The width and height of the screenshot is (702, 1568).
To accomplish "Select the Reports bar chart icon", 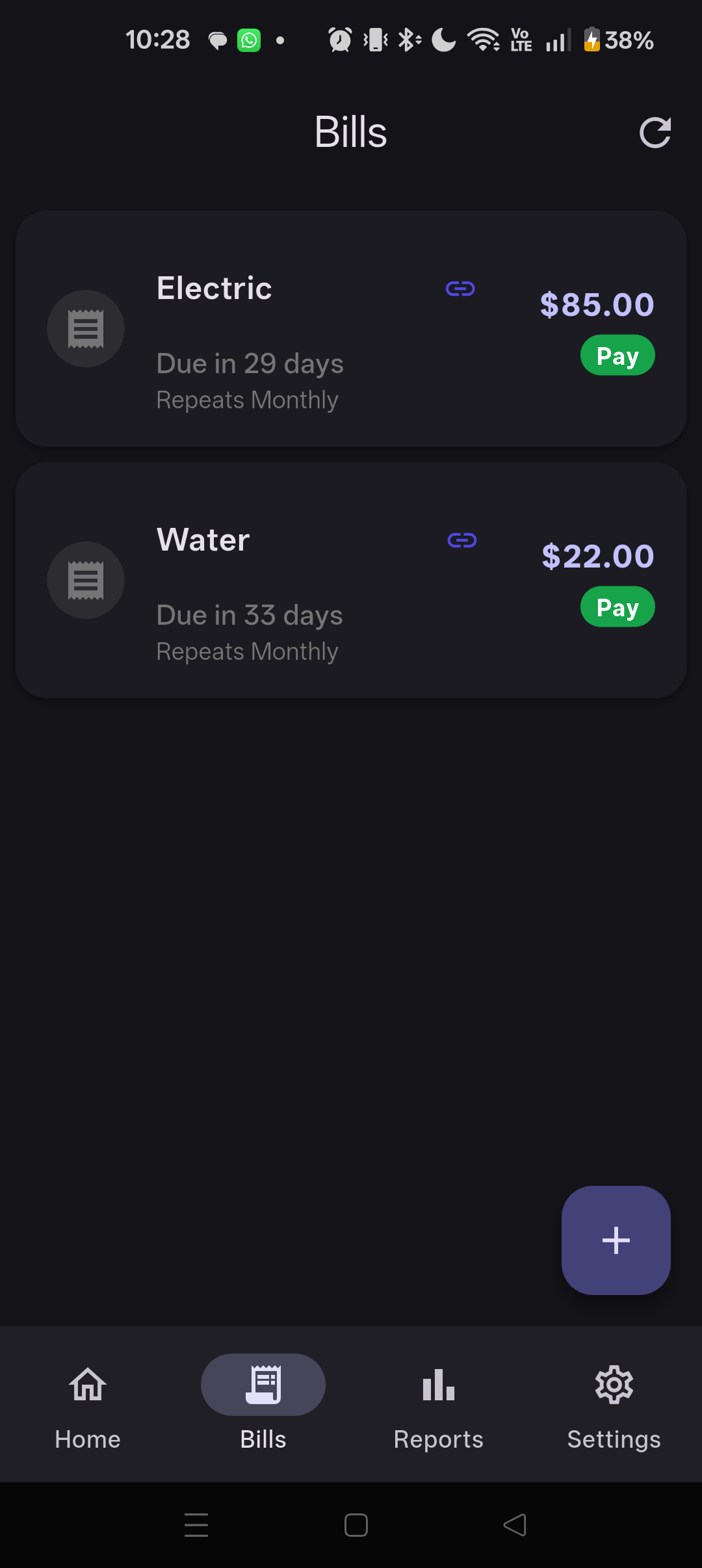I will coord(438,1385).
